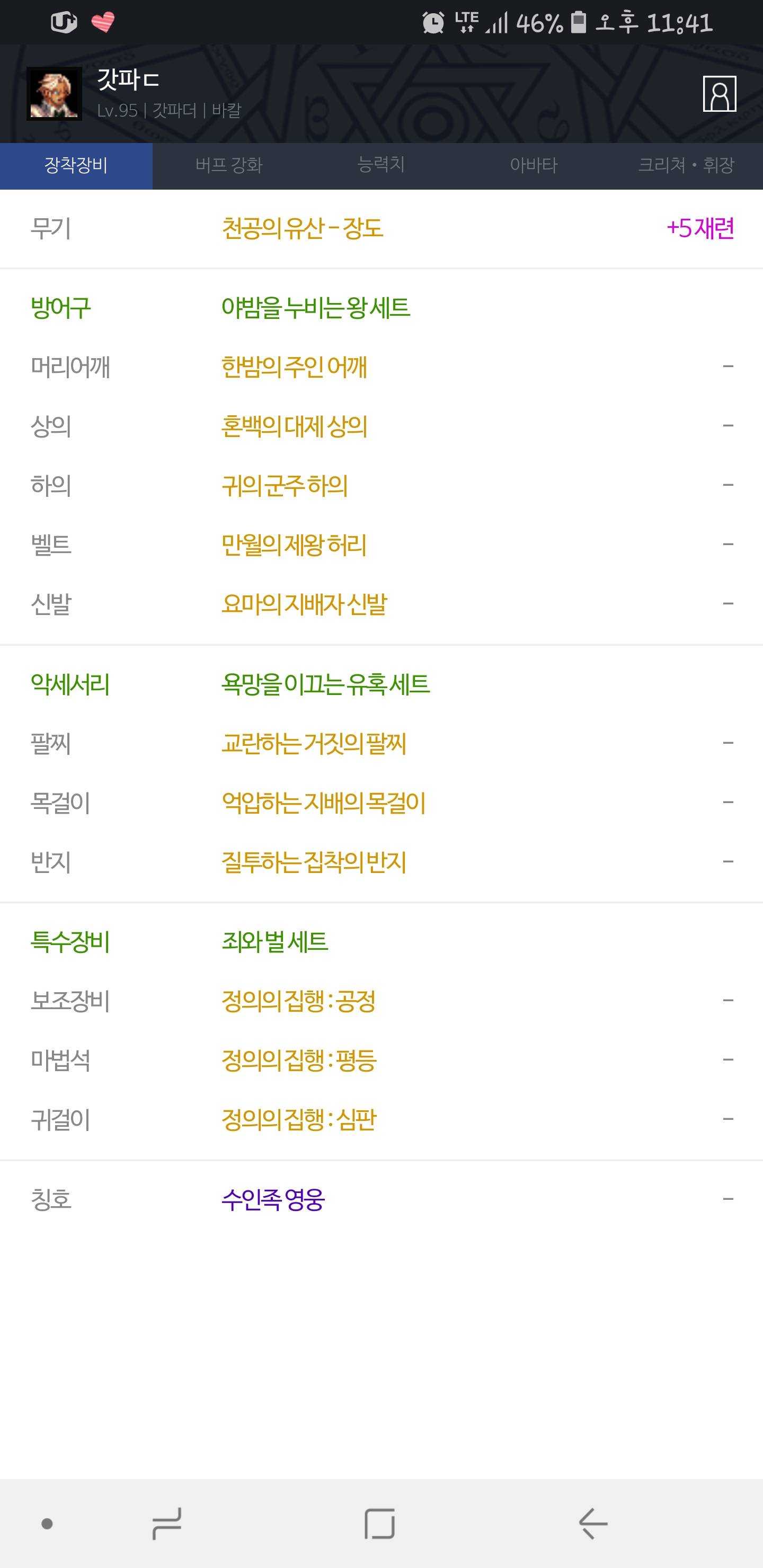Open the 혼백의 대제 상의 row
This screenshot has width=763, height=1568.
click(381, 426)
